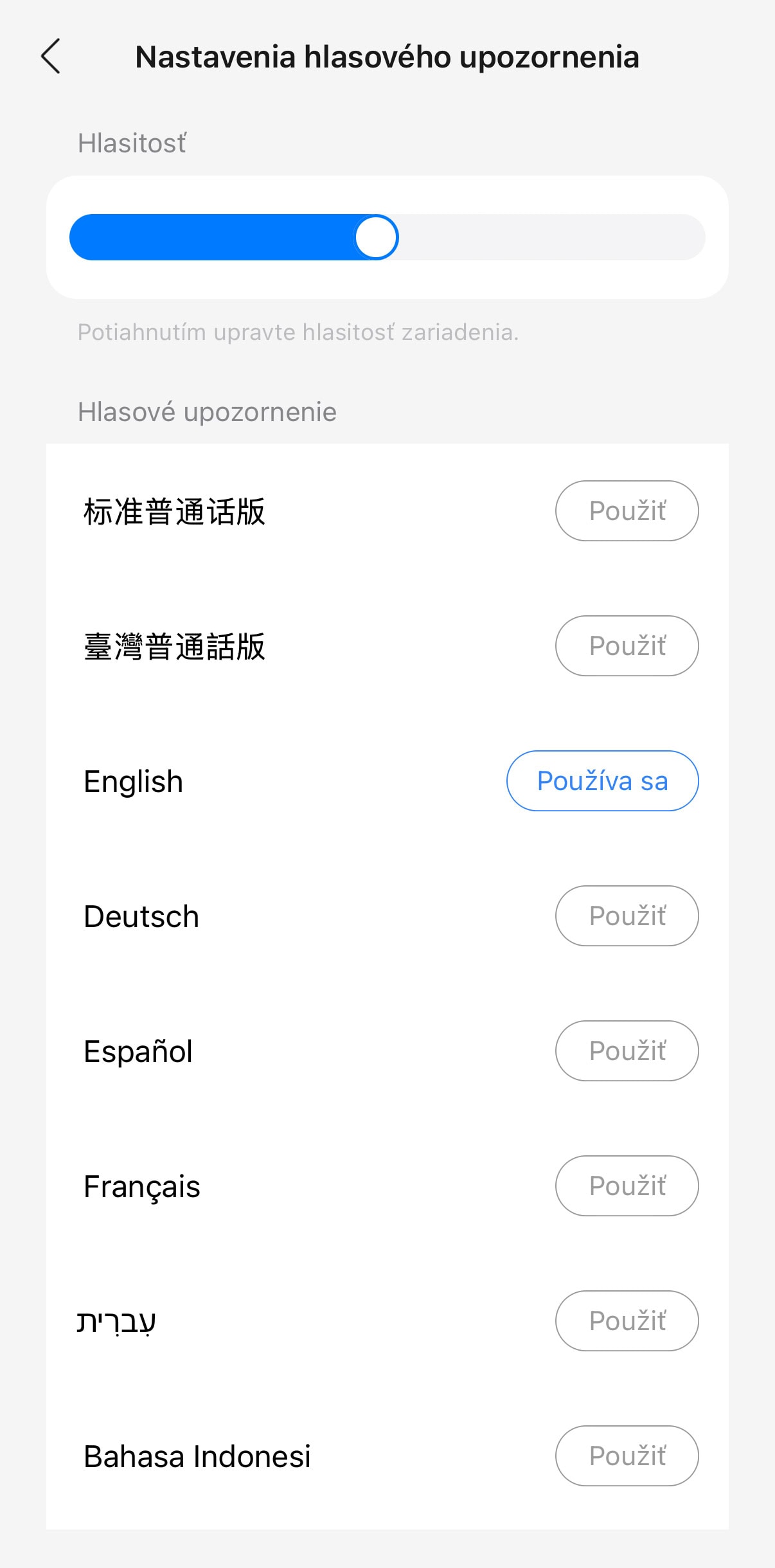Apply the Español voice alert
The image size is (775, 1568).
click(627, 1051)
